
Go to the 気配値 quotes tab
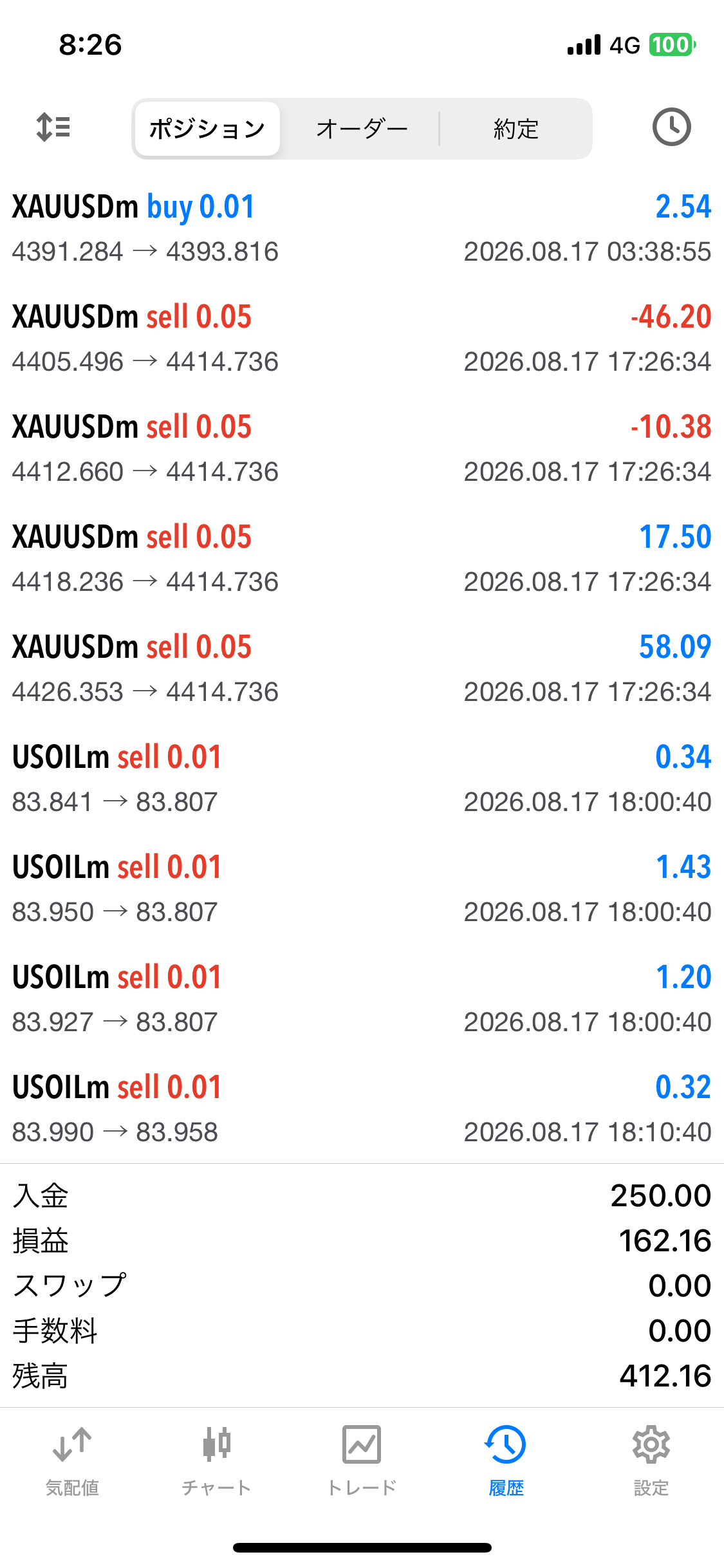point(72,1461)
